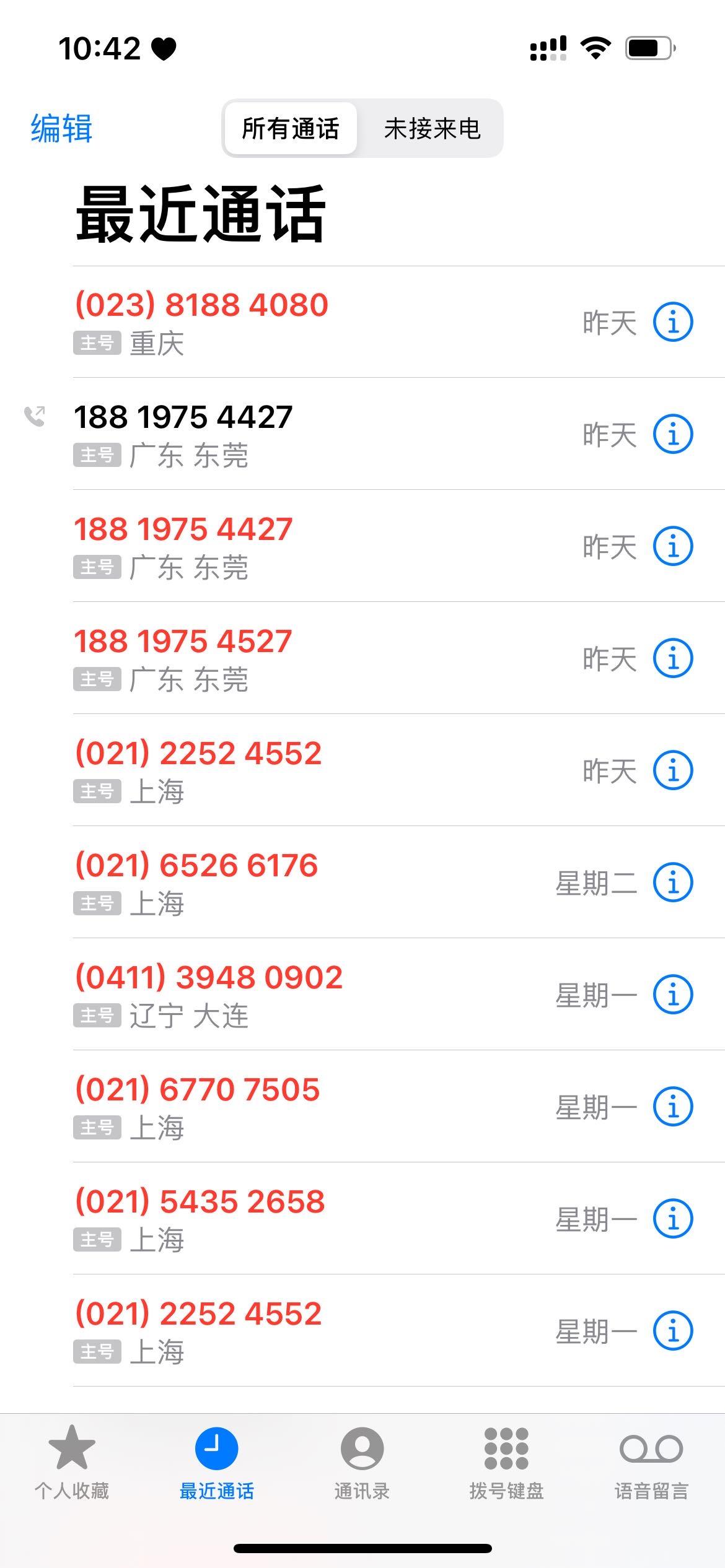
Task: Switch to the 未接来电 segment
Action: click(432, 129)
